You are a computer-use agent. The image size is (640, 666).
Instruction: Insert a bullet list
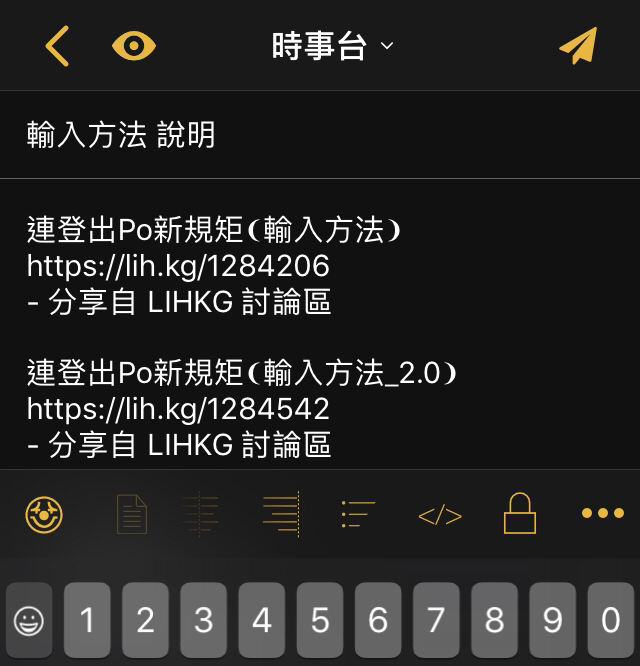click(x=358, y=514)
